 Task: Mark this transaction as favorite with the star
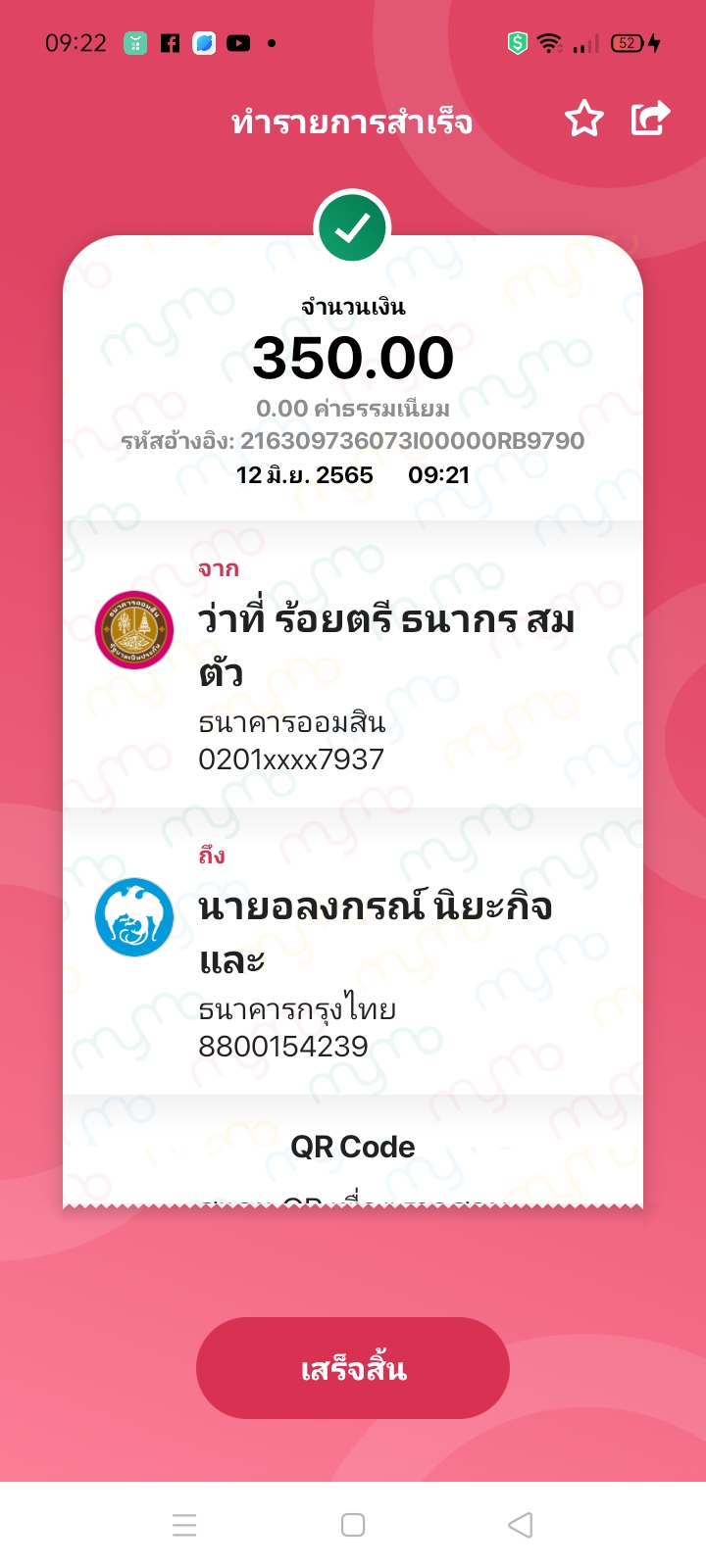pyautogui.click(x=584, y=120)
